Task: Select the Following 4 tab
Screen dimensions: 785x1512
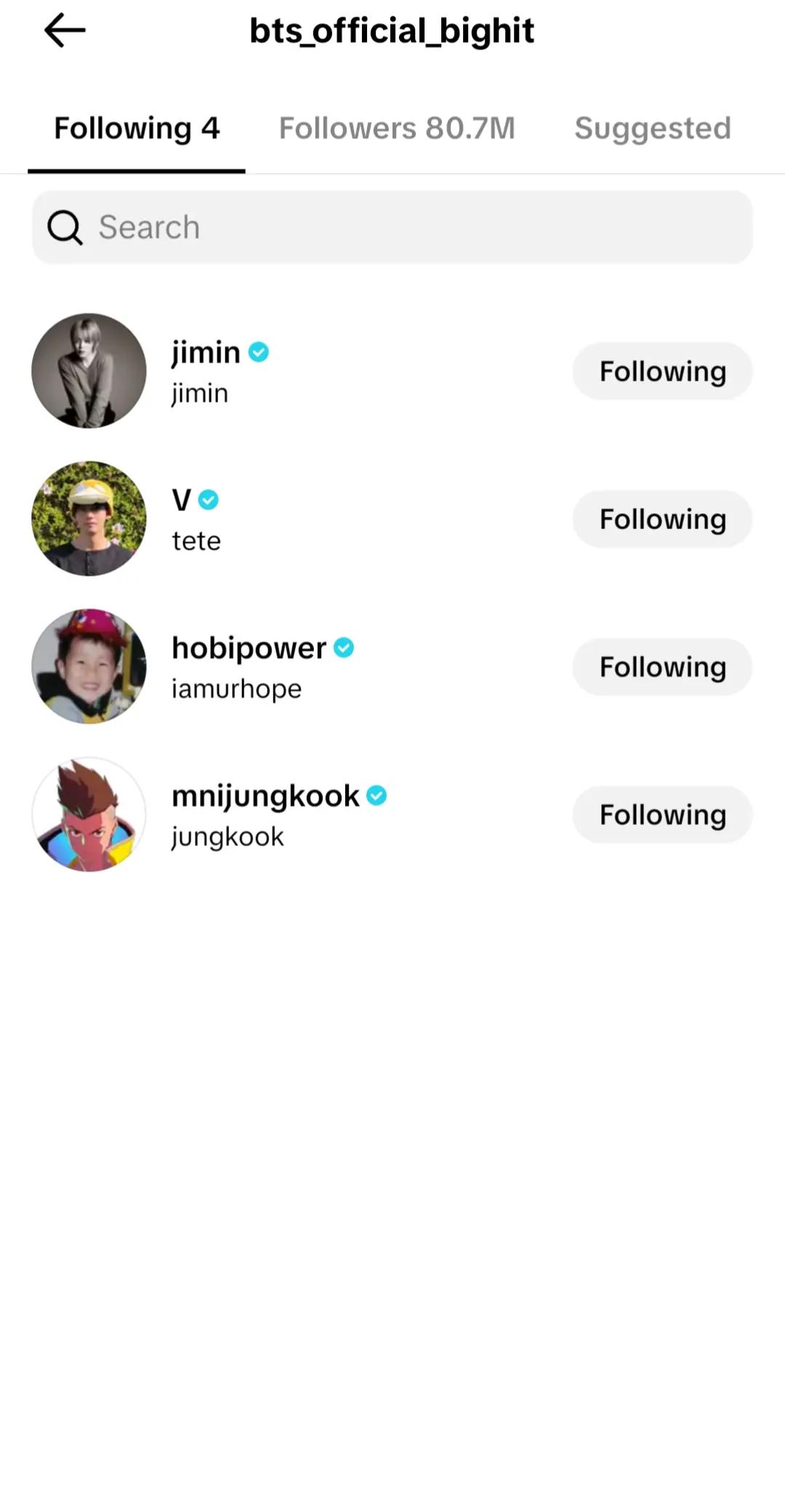Action: (x=137, y=129)
